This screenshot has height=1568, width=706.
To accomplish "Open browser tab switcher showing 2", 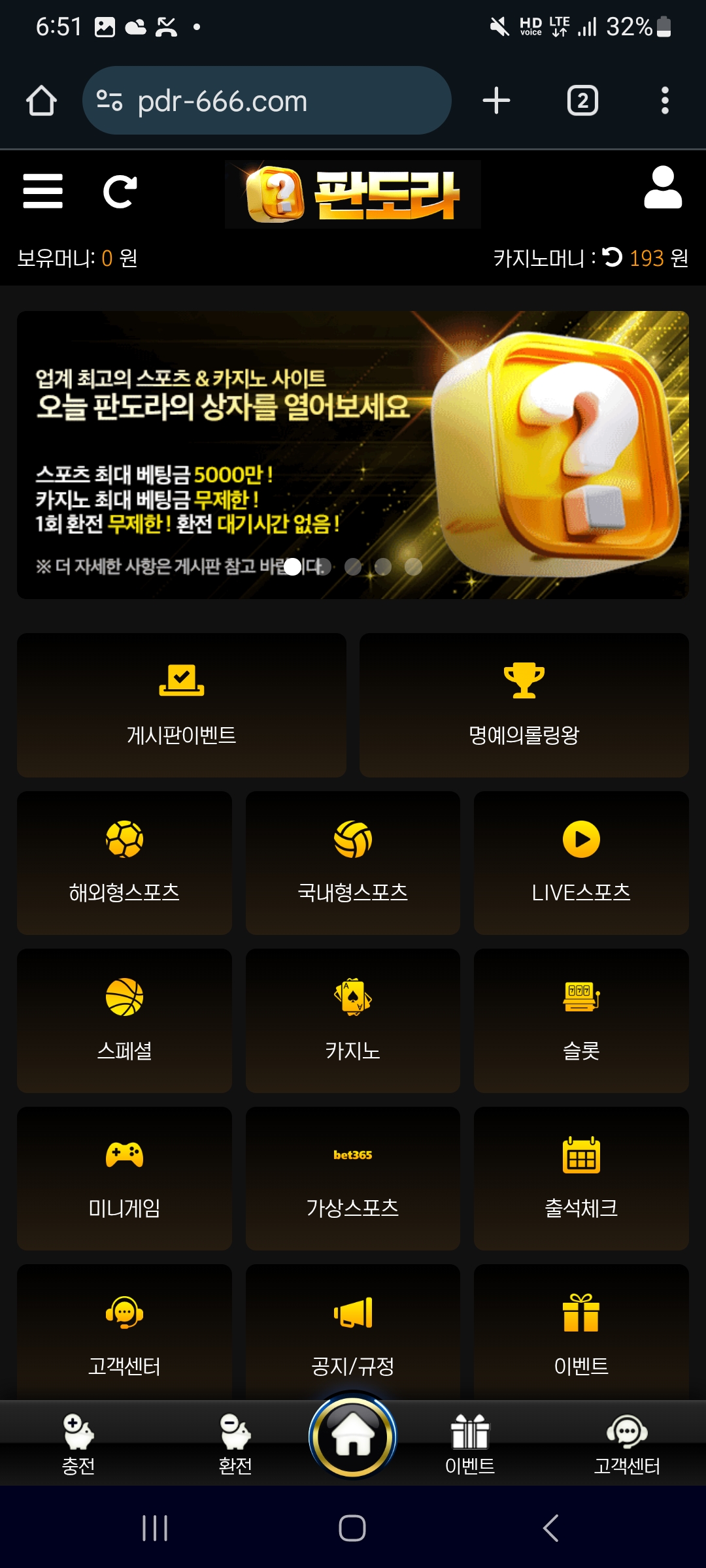I will coord(582,101).
